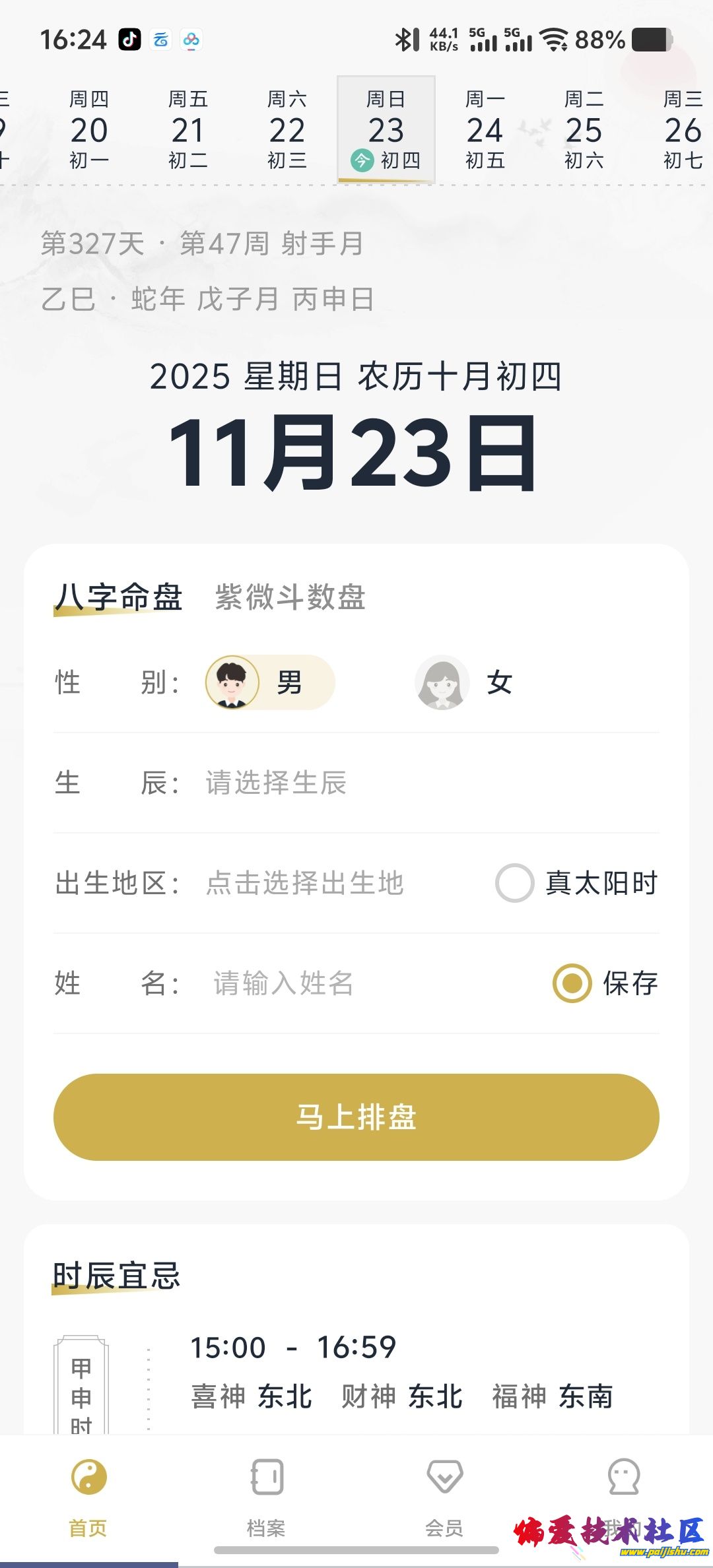This screenshot has height=1568, width=713.
Task: Select the 八字命盘 tab
Action: (x=120, y=597)
